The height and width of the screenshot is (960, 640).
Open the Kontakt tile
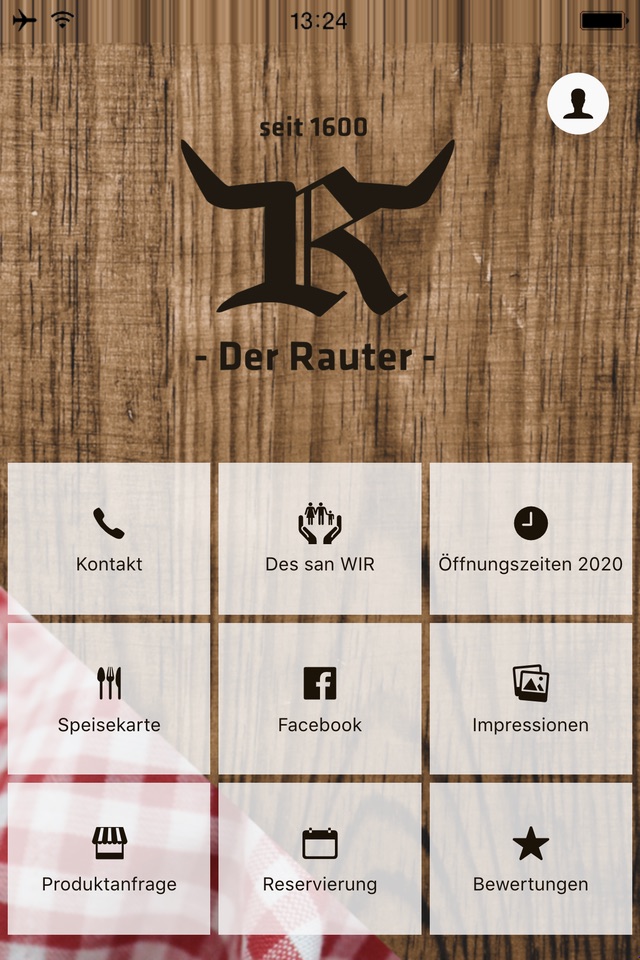(x=109, y=539)
